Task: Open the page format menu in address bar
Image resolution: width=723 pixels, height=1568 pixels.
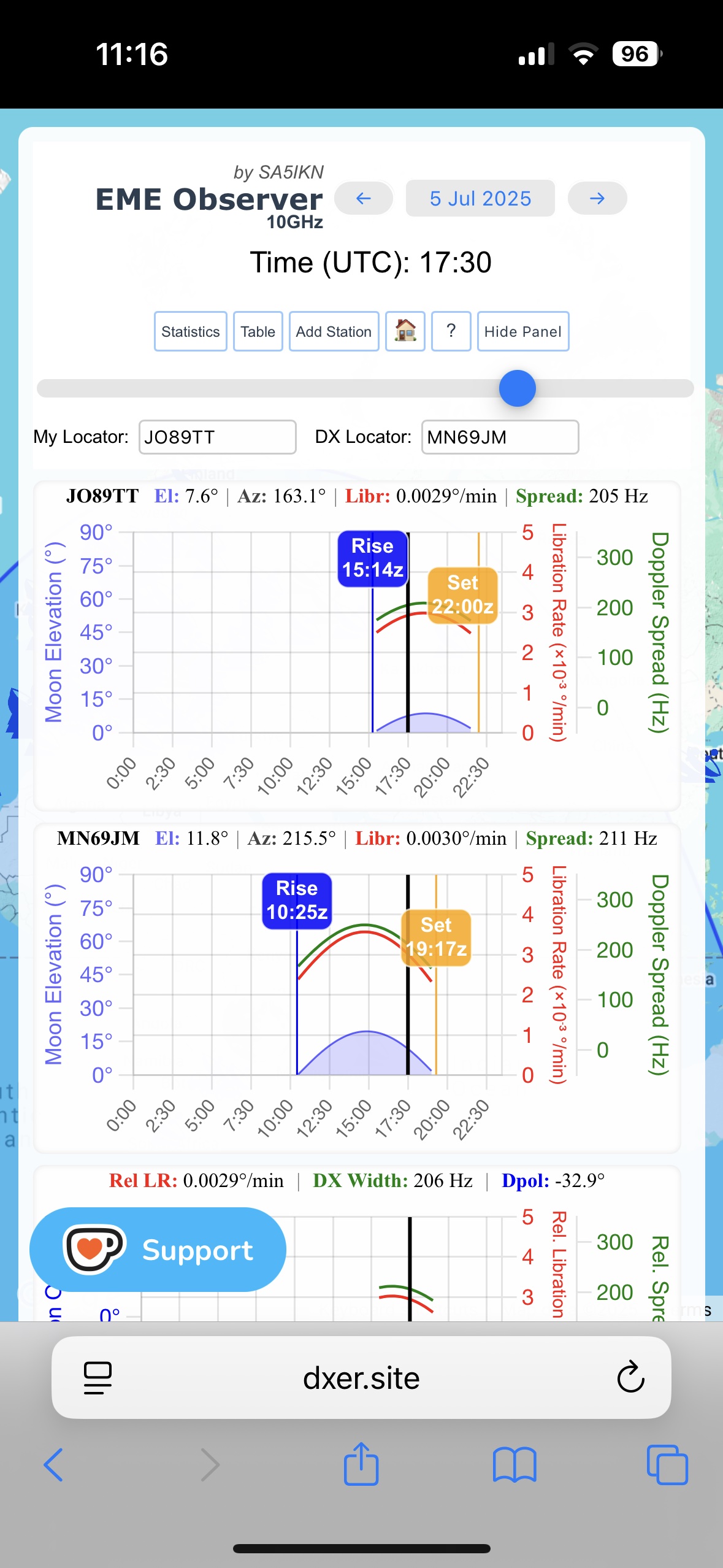Action: 98,1378
